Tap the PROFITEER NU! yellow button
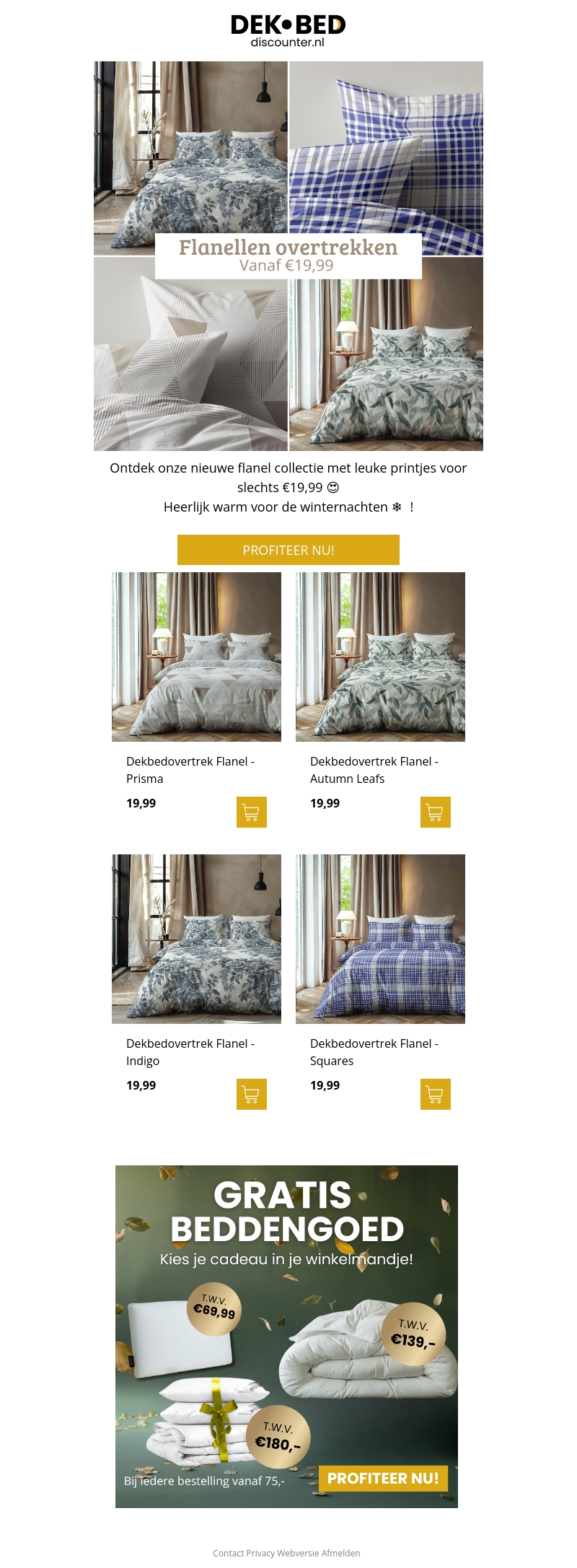577x1568 pixels. tap(288, 550)
